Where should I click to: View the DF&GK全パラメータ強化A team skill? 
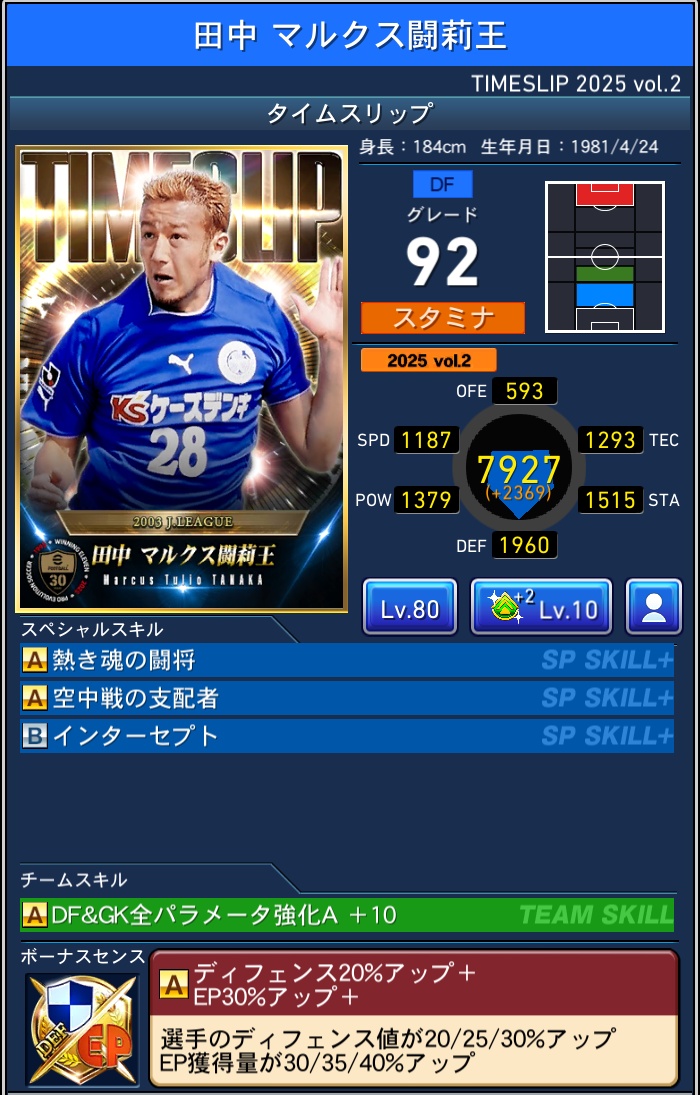(347, 914)
